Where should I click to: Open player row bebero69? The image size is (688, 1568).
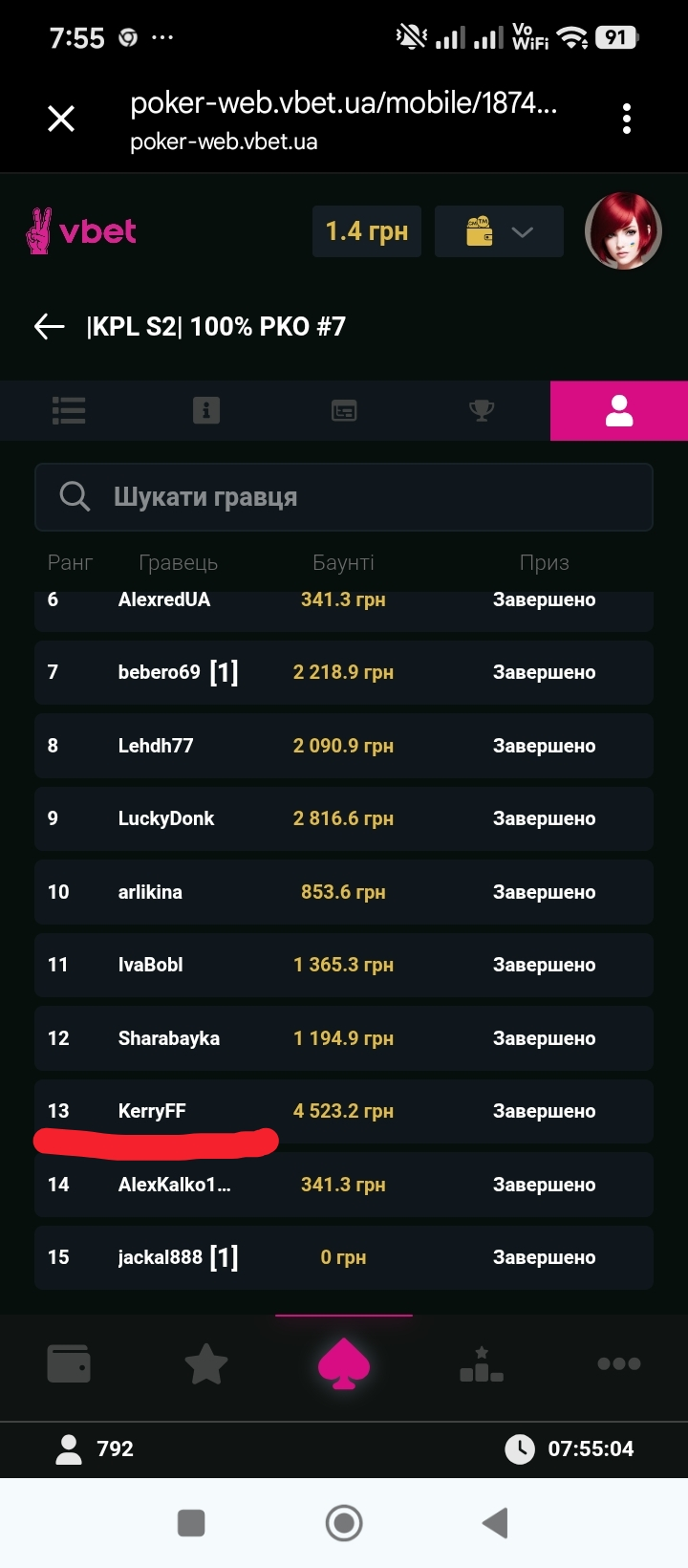(x=344, y=672)
